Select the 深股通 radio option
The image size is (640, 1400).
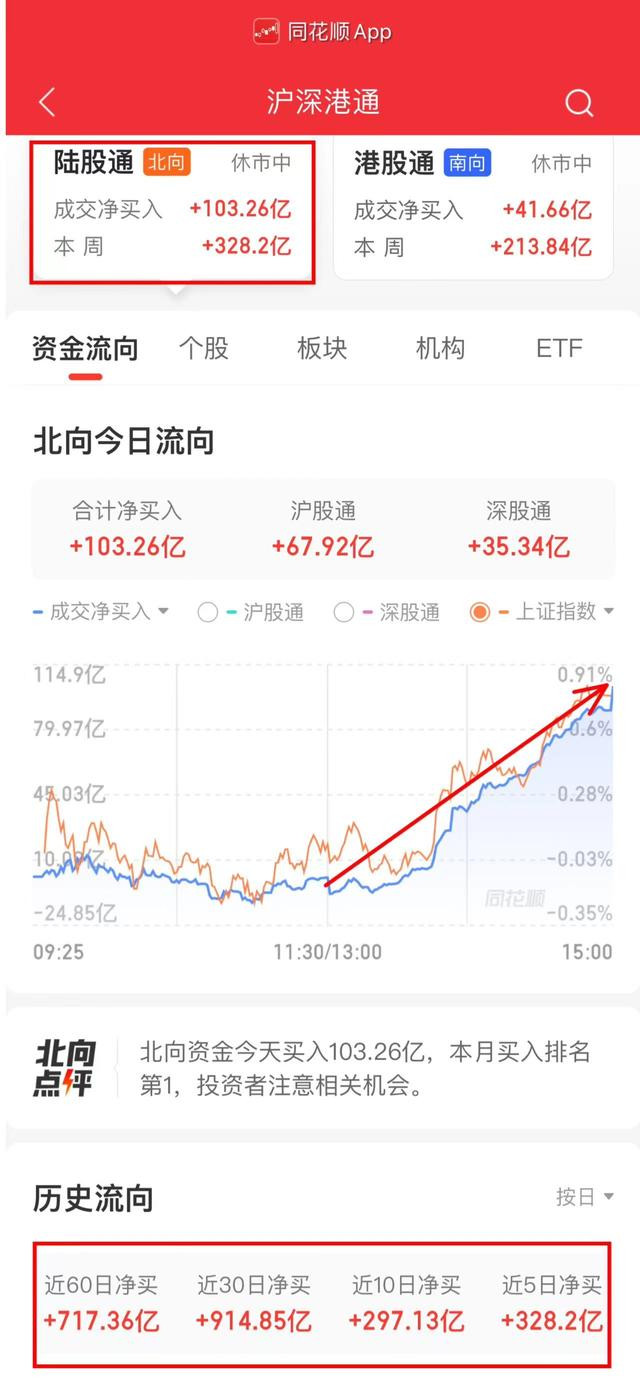pyautogui.click(x=387, y=612)
